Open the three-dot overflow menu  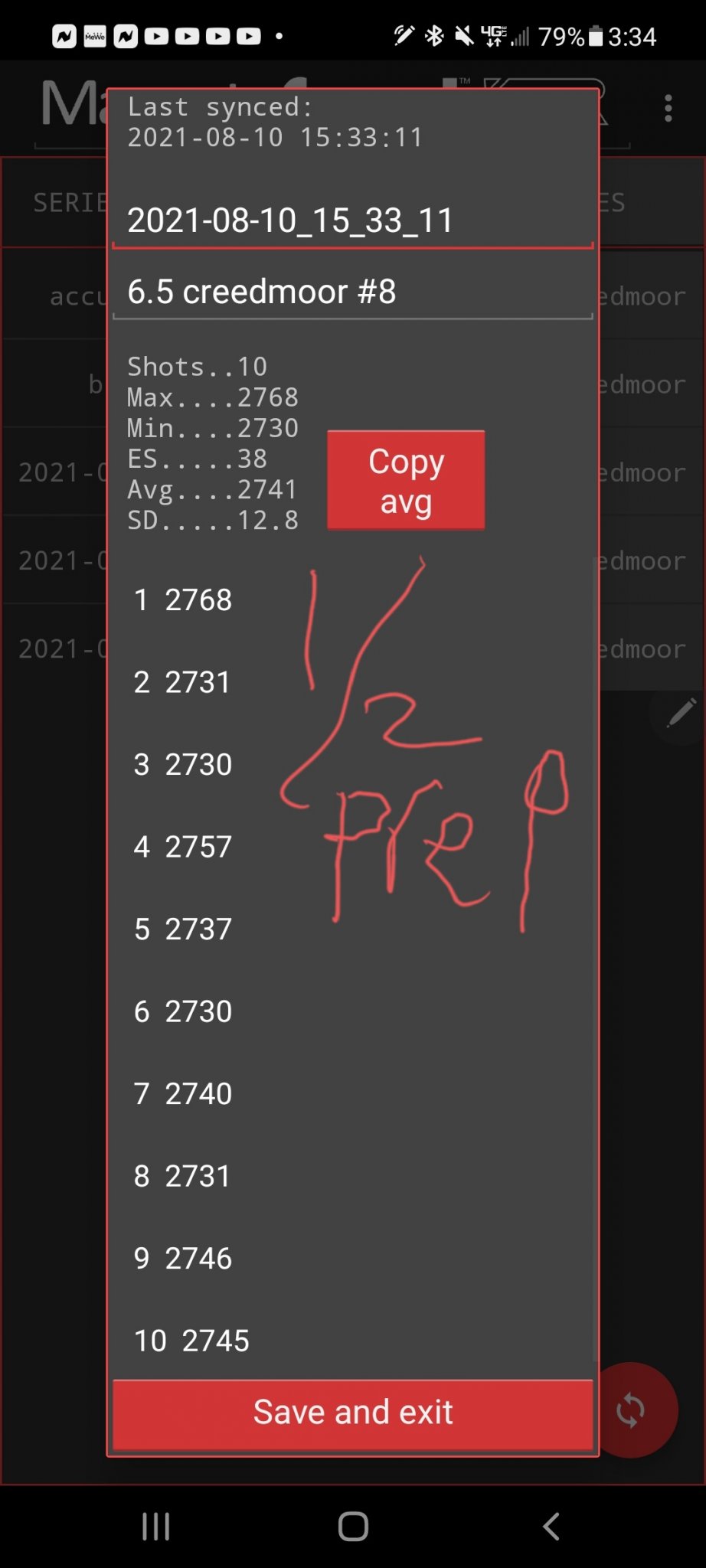click(x=668, y=108)
